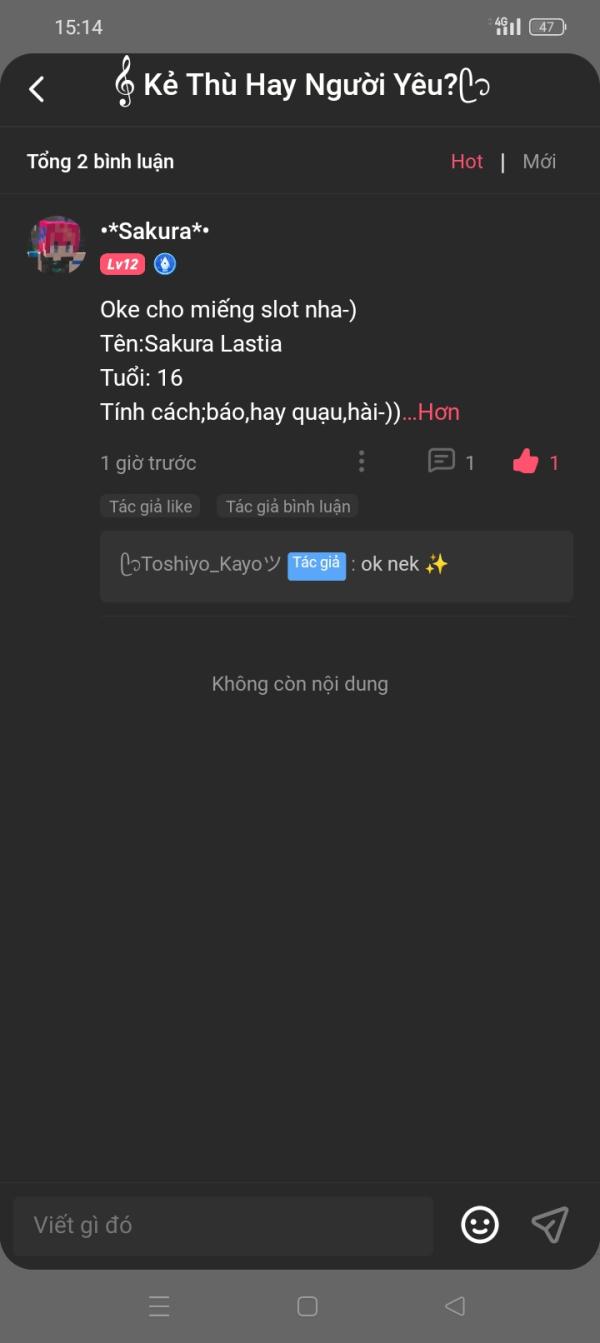Open the emoji picker

coord(480,1224)
